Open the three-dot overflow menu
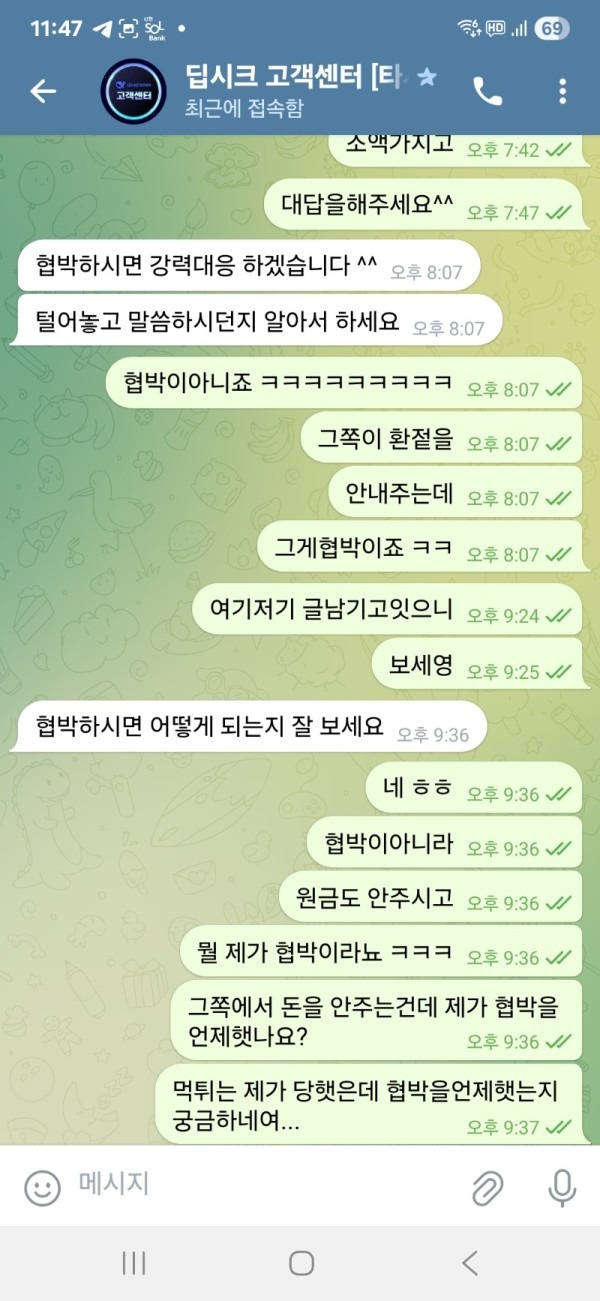 tap(563, 92)
